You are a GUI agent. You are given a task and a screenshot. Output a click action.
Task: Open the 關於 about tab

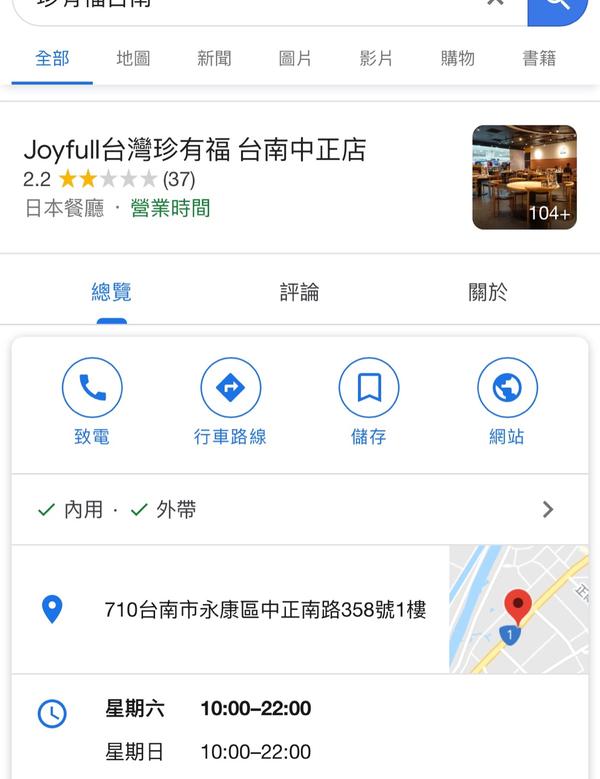click(x=488, y=292)
